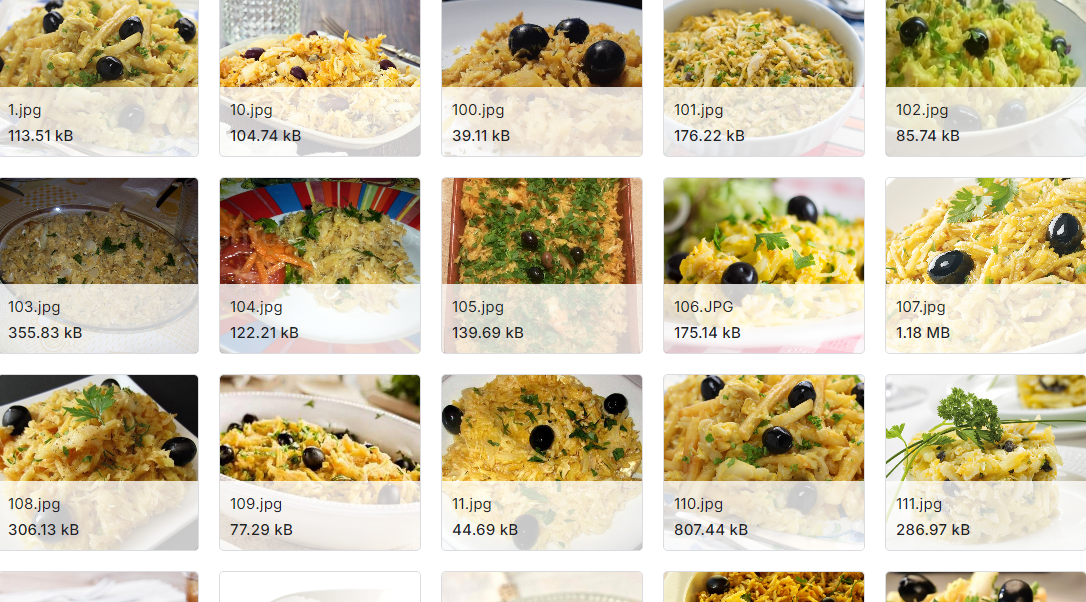
Task: Open the 106.JPG file
Action: [x=764, y=250]
